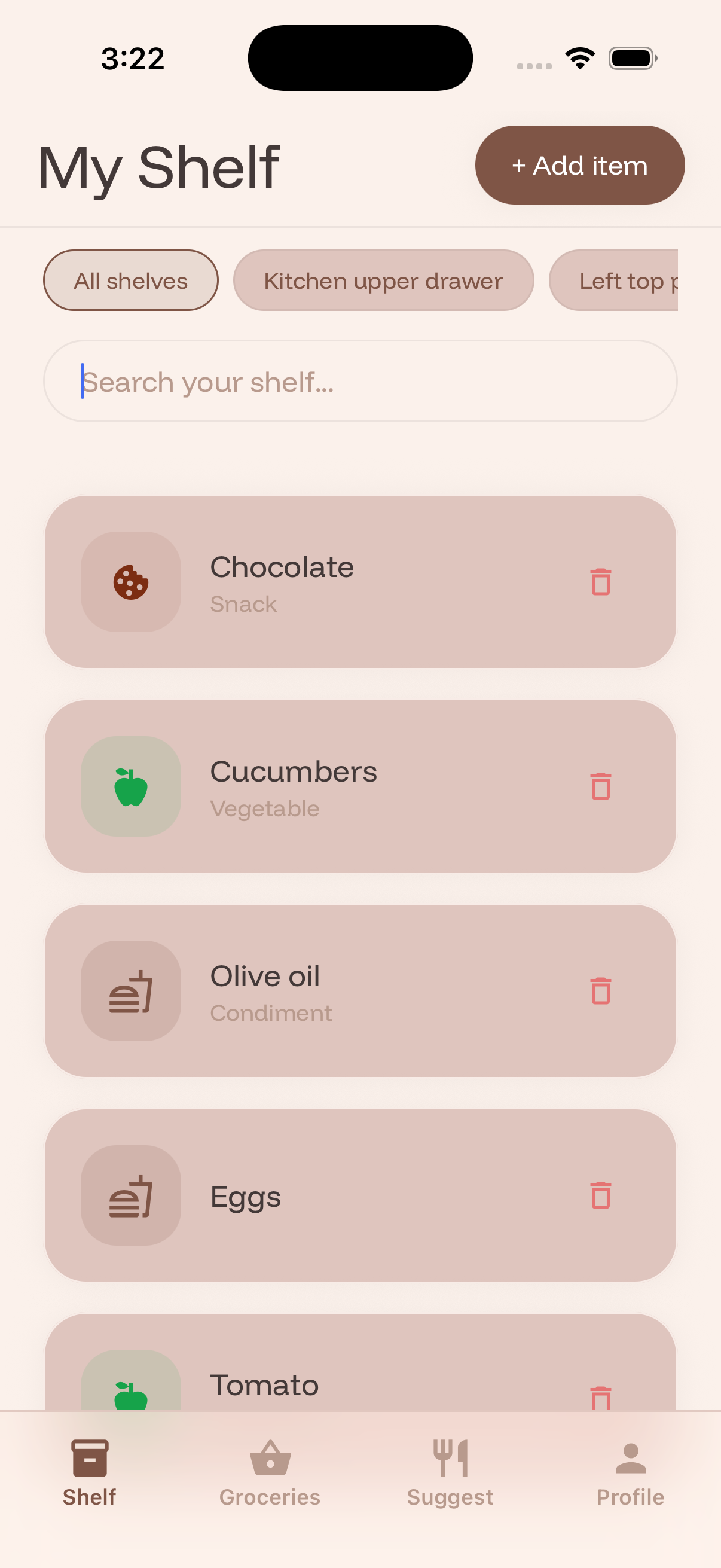Switch to the Shelf tab

pos(90,1472)
